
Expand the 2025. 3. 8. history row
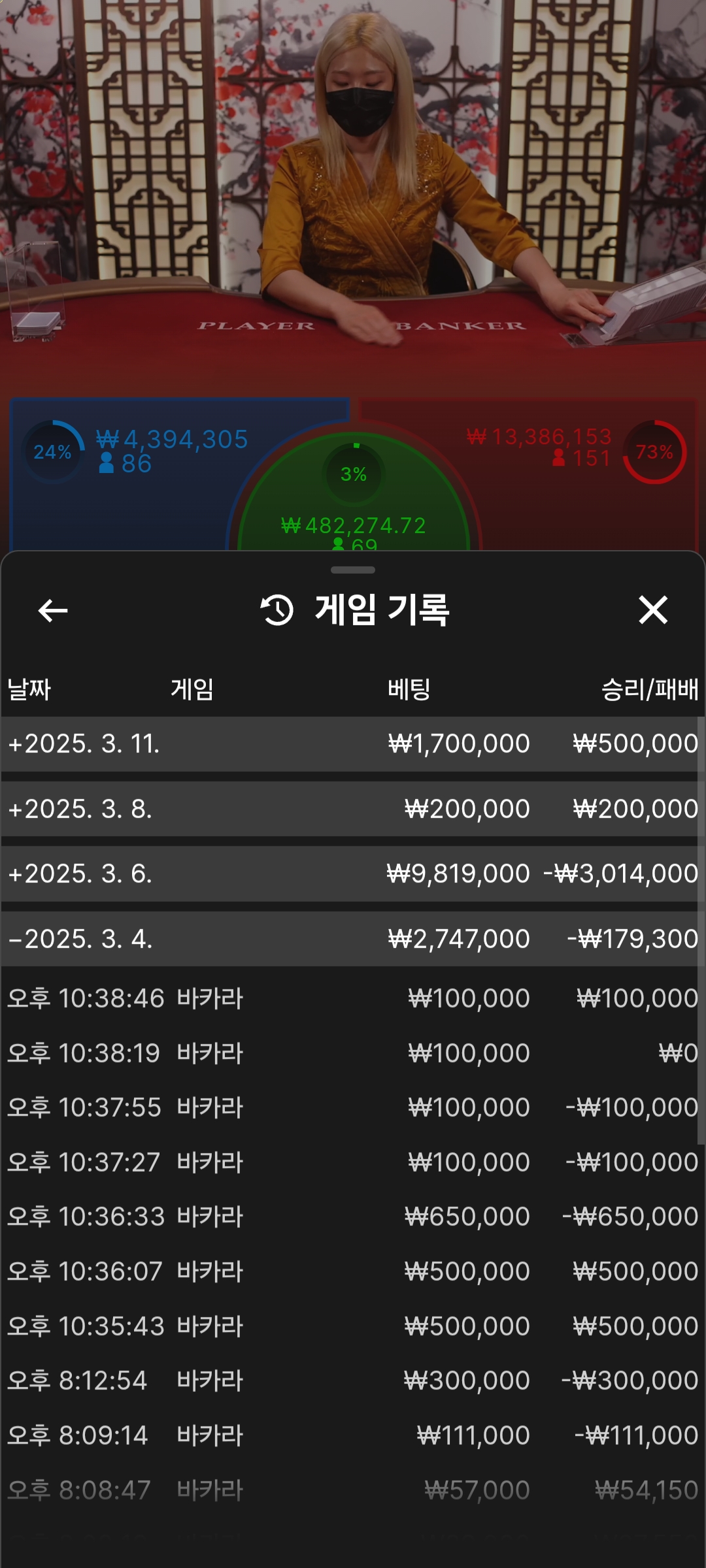pyautogui.click(x=353, y=809)
